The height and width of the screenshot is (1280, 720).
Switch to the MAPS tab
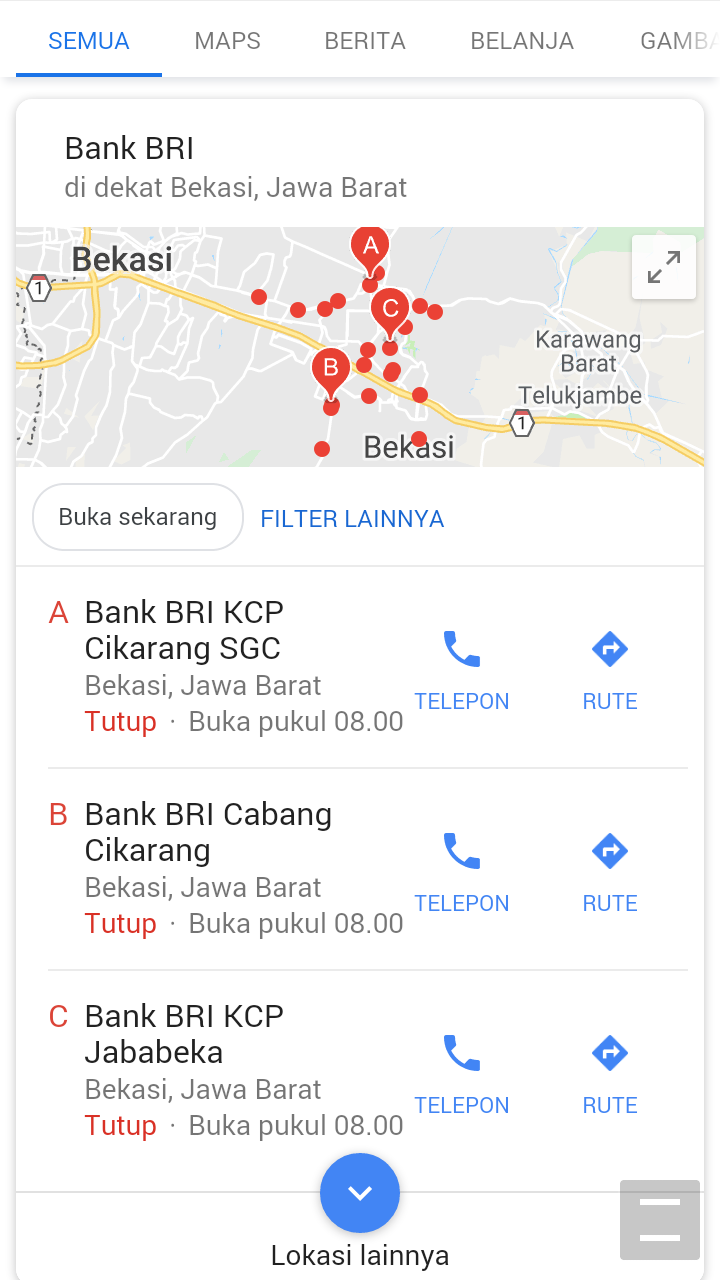[x=226, y=41]
